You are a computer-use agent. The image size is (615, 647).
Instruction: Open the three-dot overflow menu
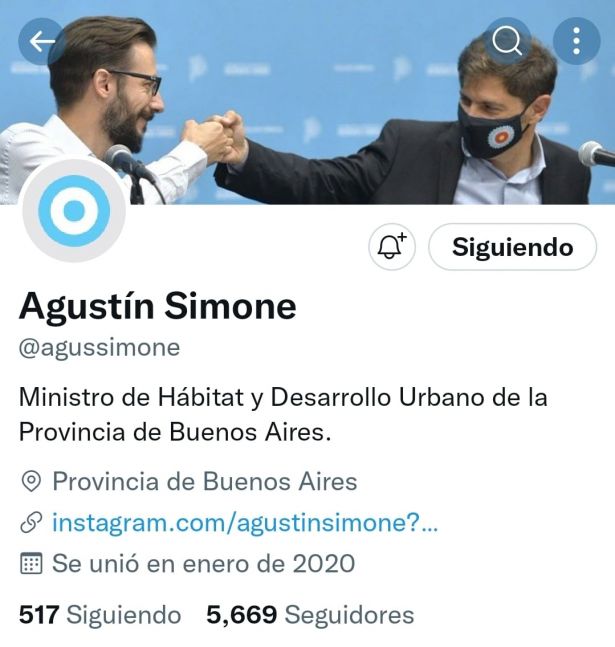tap(576, 41)
